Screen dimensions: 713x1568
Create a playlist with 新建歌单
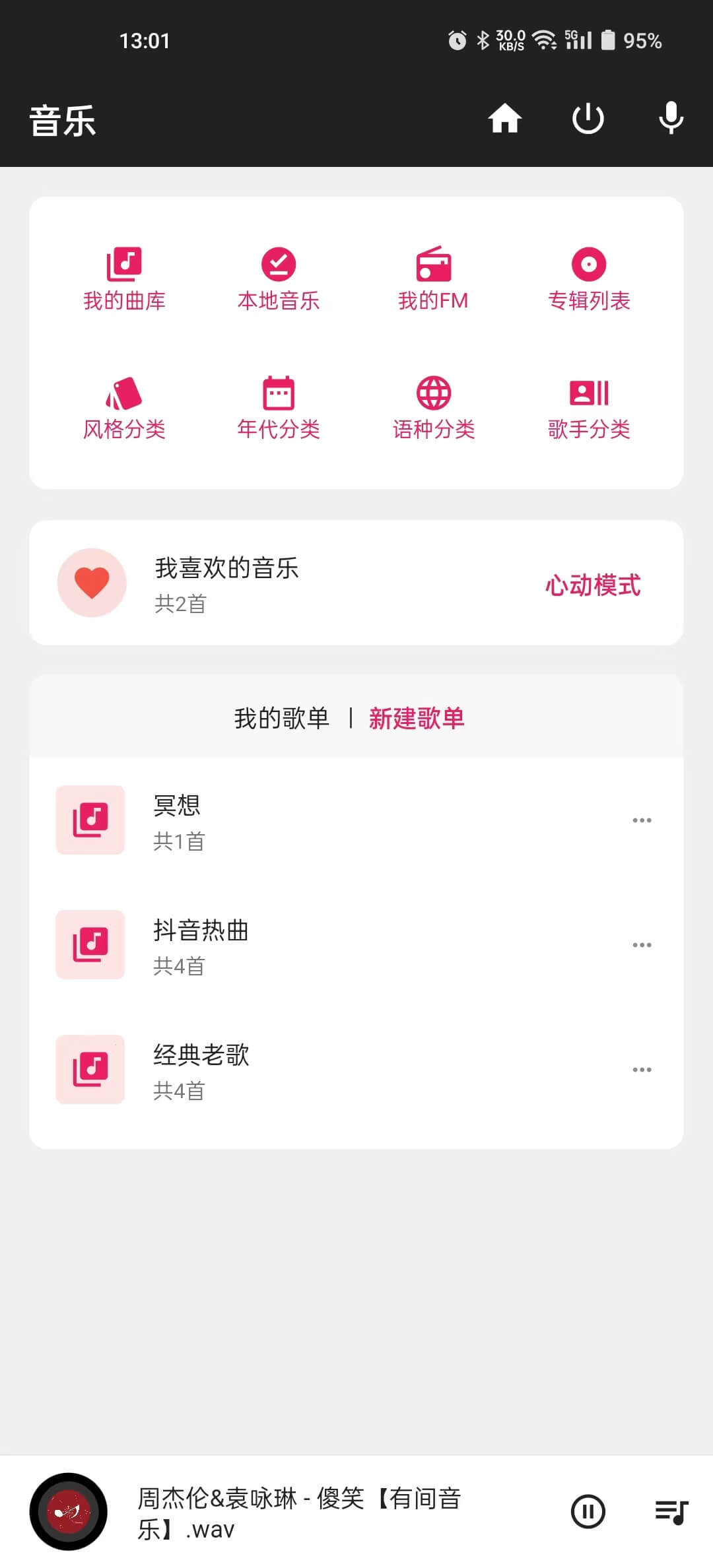[x=417, y=718]
